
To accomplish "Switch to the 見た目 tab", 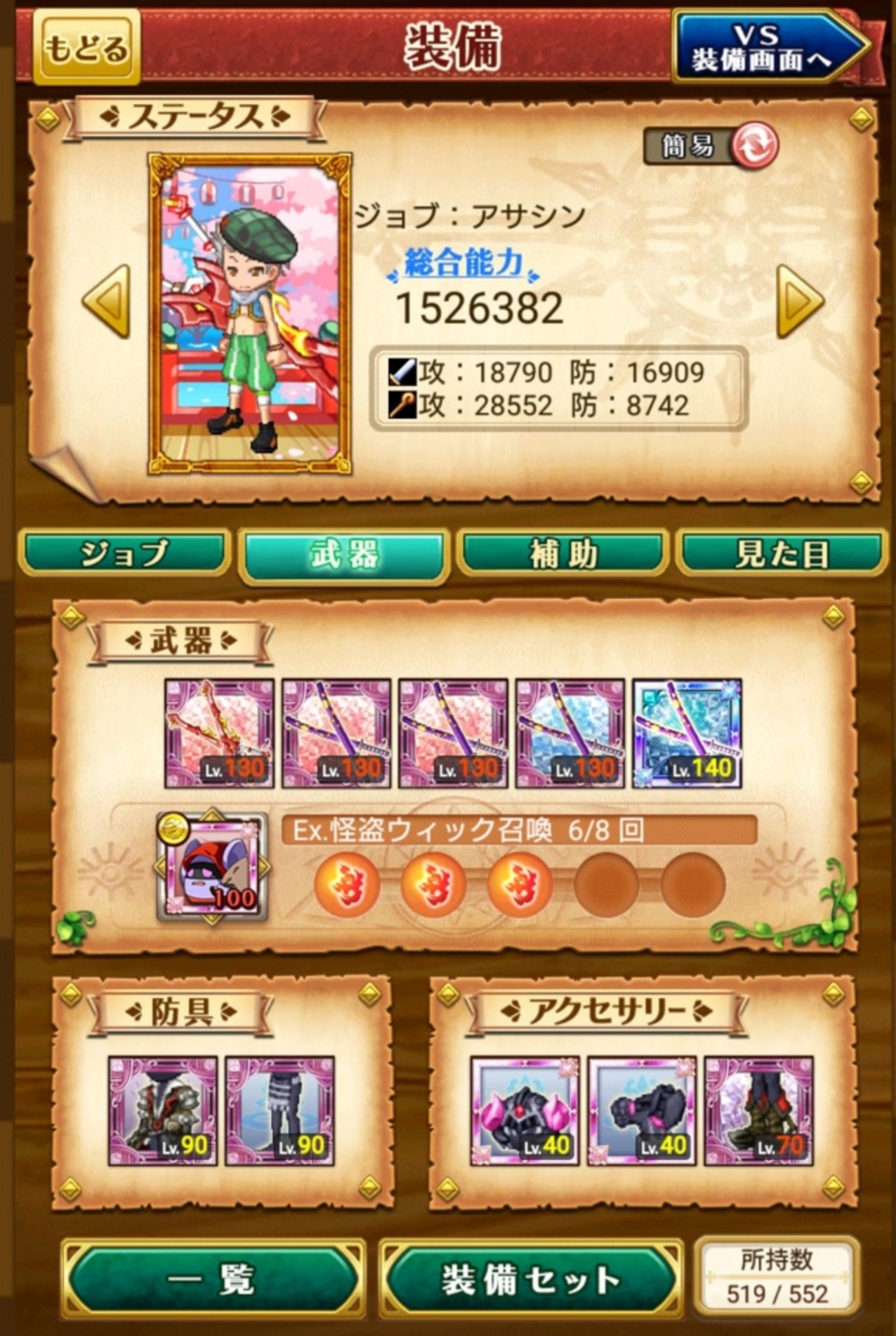I will pyautogui.click(x=782, y=554).
